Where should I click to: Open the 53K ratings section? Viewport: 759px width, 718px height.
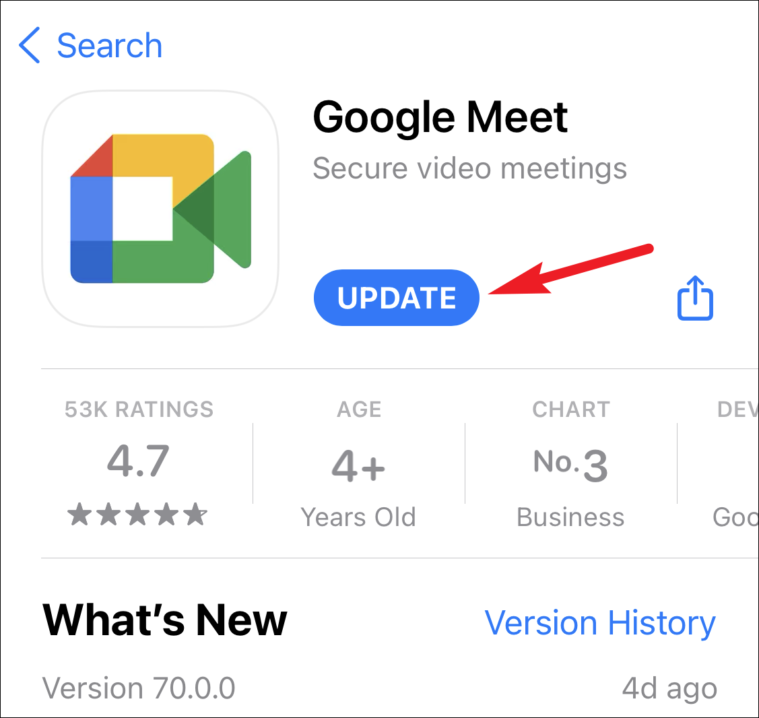click(139, 463)
